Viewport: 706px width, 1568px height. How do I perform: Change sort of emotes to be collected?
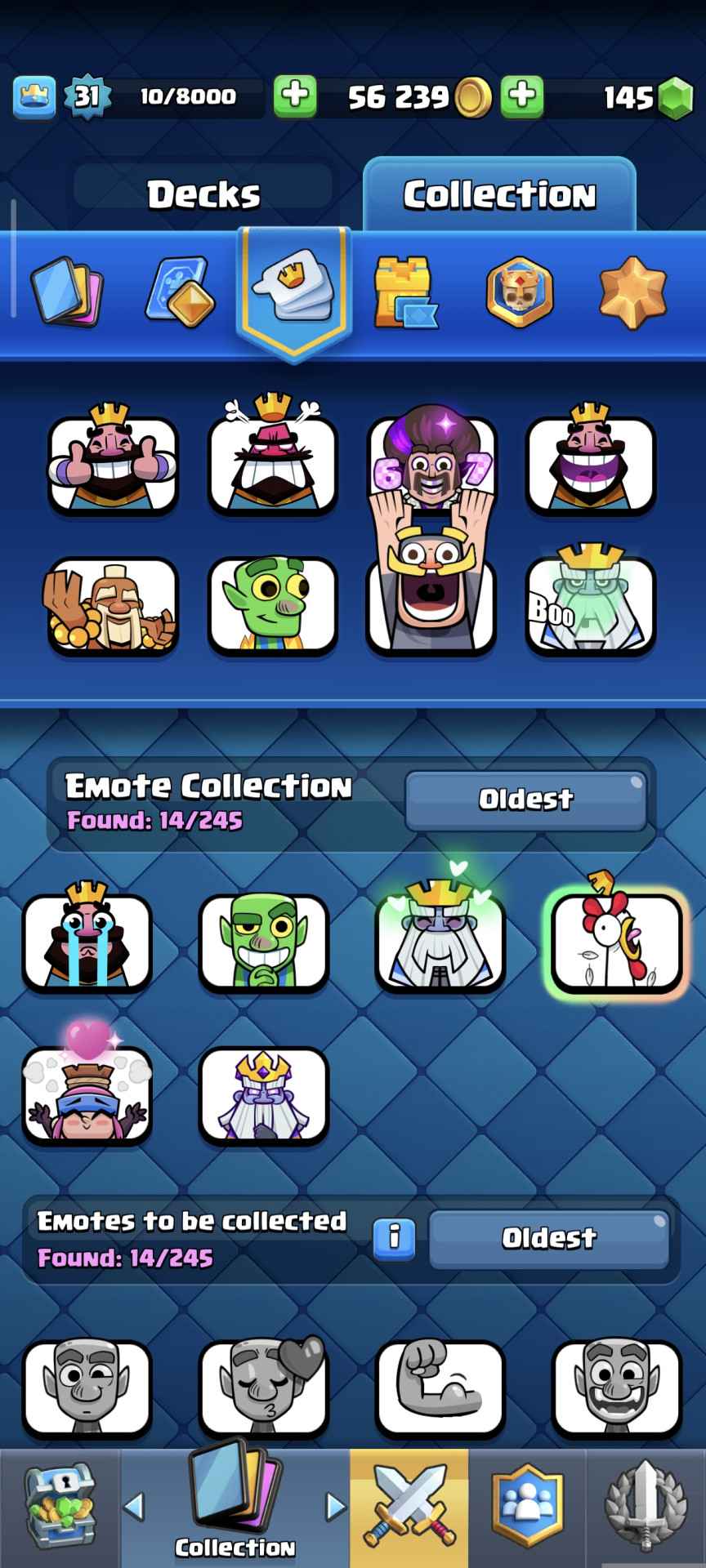548,1238
